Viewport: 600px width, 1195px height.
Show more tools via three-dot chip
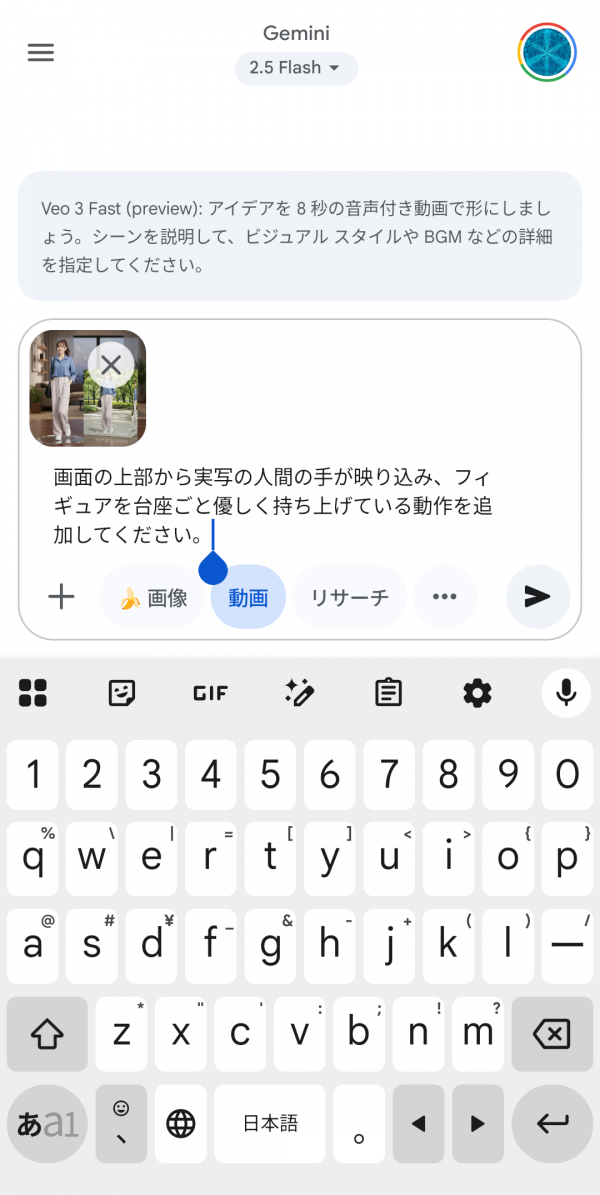[444, 597]
